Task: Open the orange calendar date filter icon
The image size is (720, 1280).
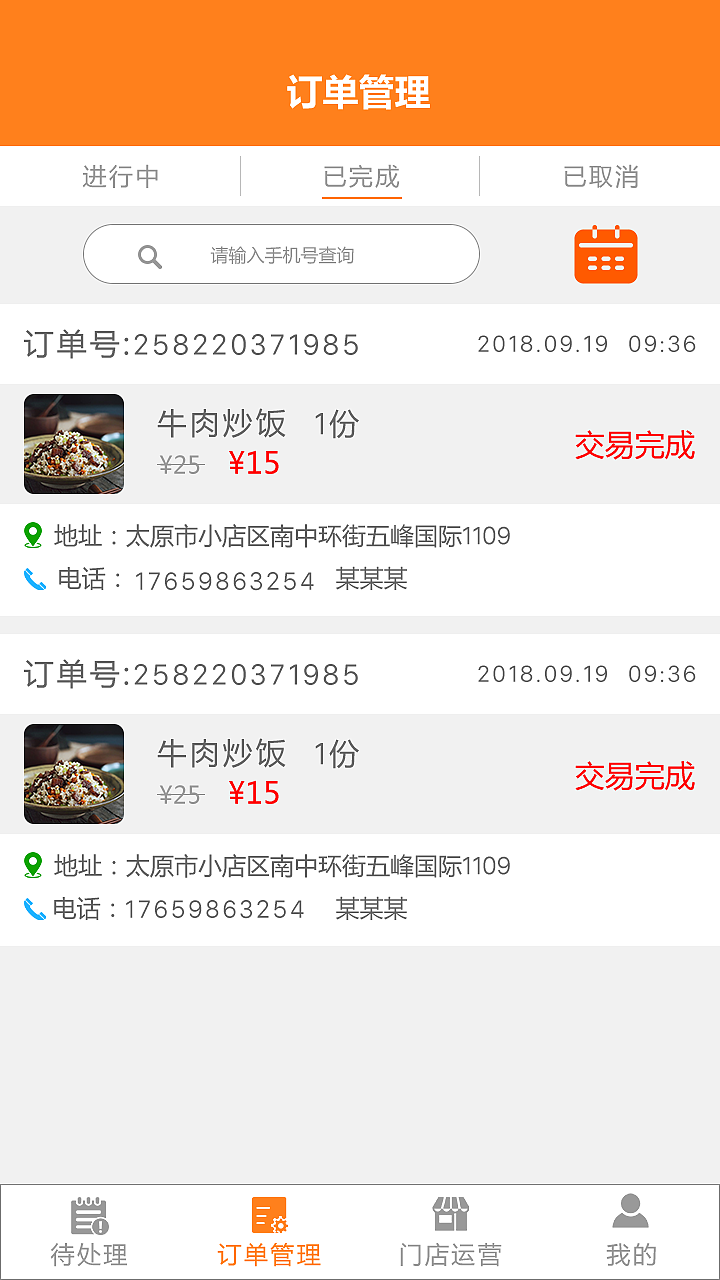Action: (605, 254)
